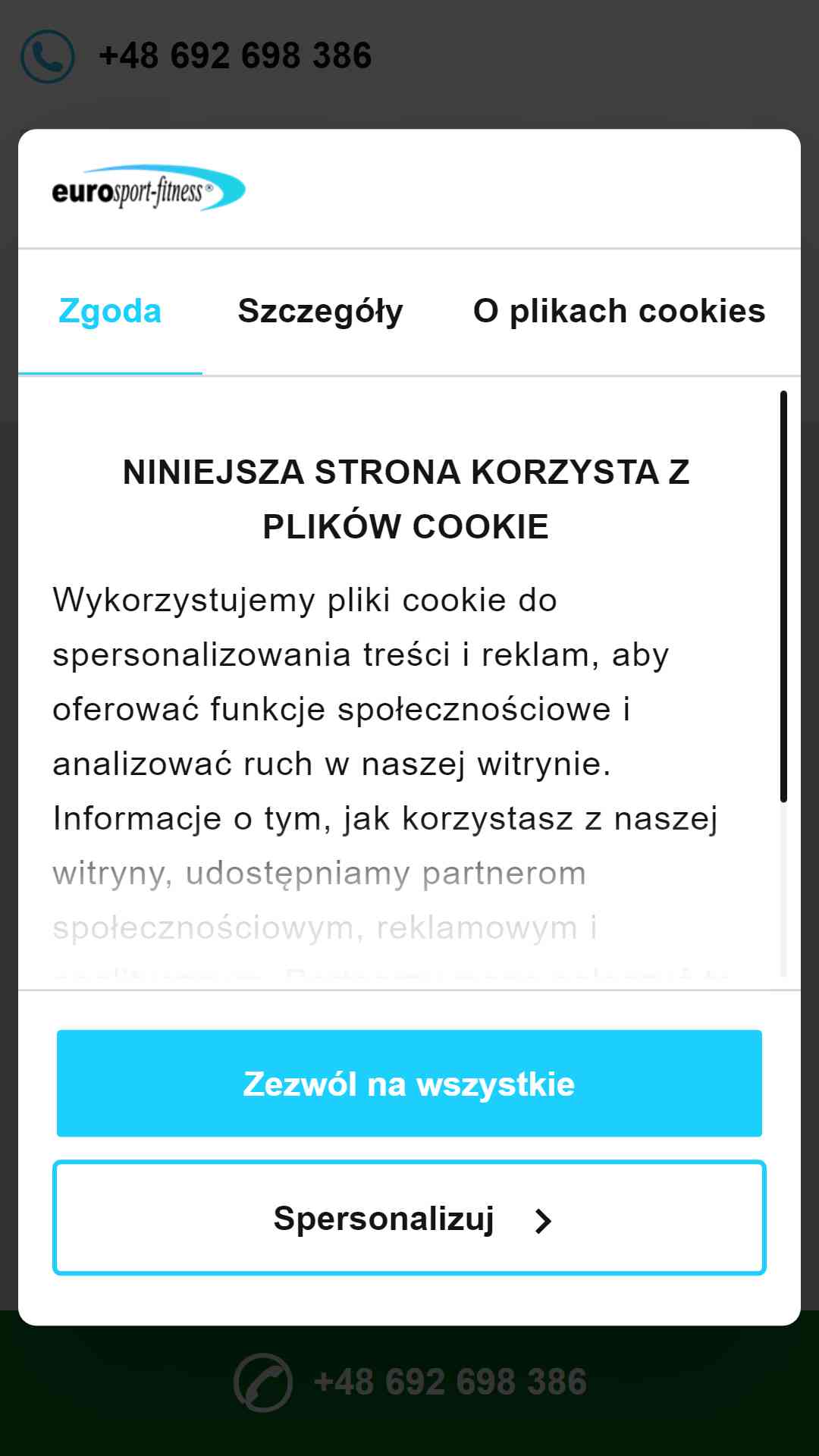Viewport: 819px width, 1456px height.
Task: Switch to the Zgoda tab
Action: [x=110, y=312]
